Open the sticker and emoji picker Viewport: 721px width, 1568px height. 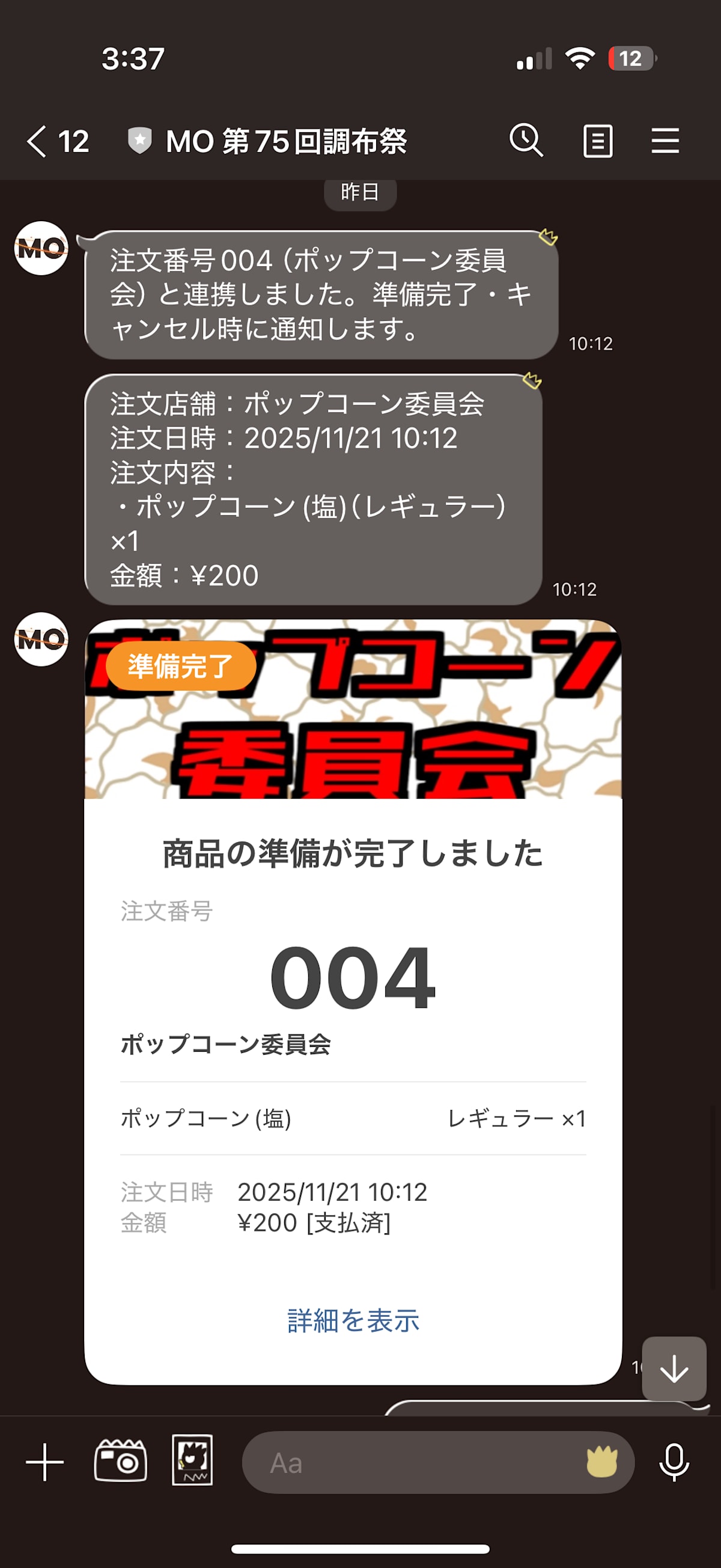click(602, 1463)
